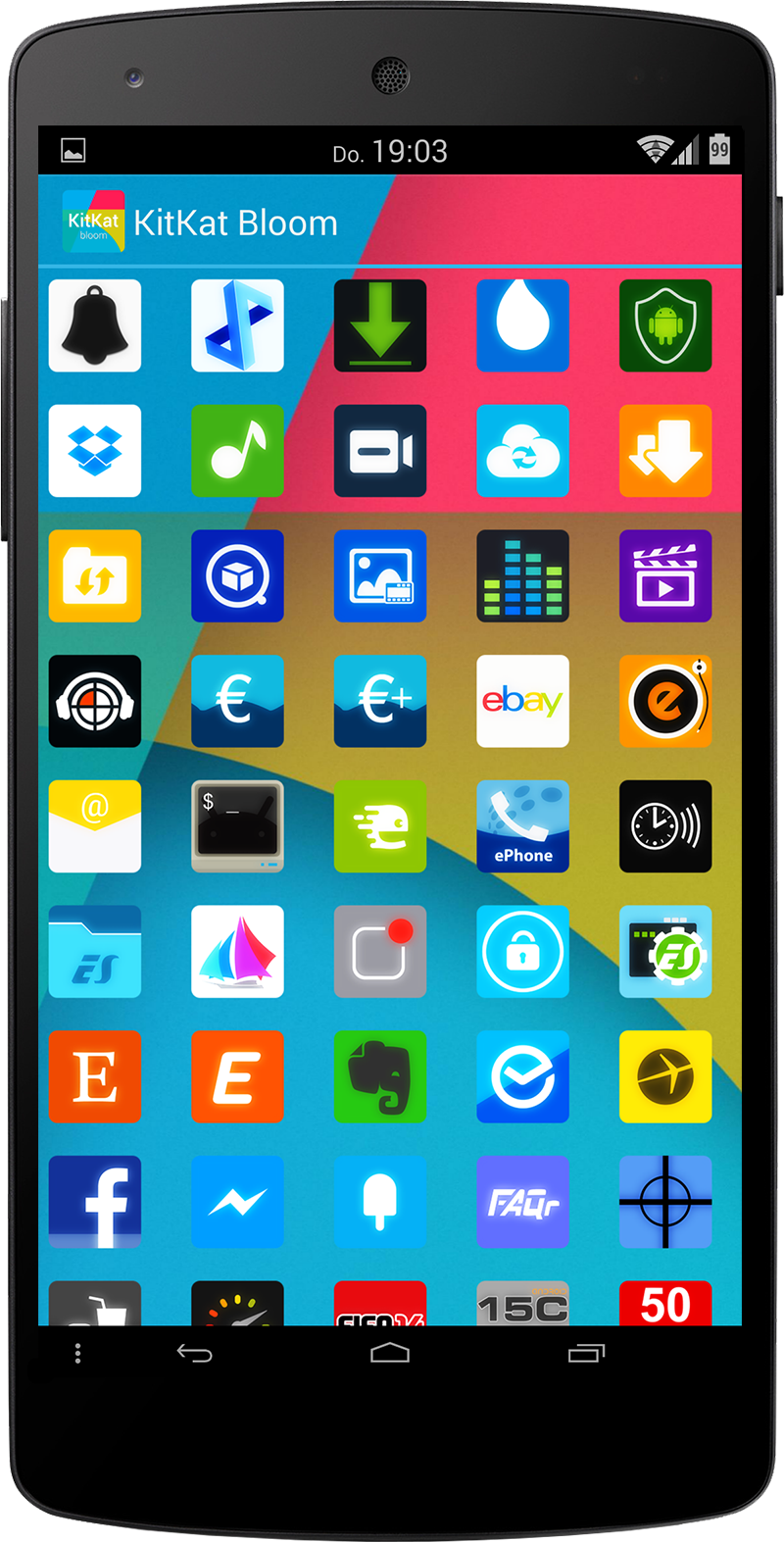
Task: Open the green Evernote elephant icon
Action: pos(380,1076)
